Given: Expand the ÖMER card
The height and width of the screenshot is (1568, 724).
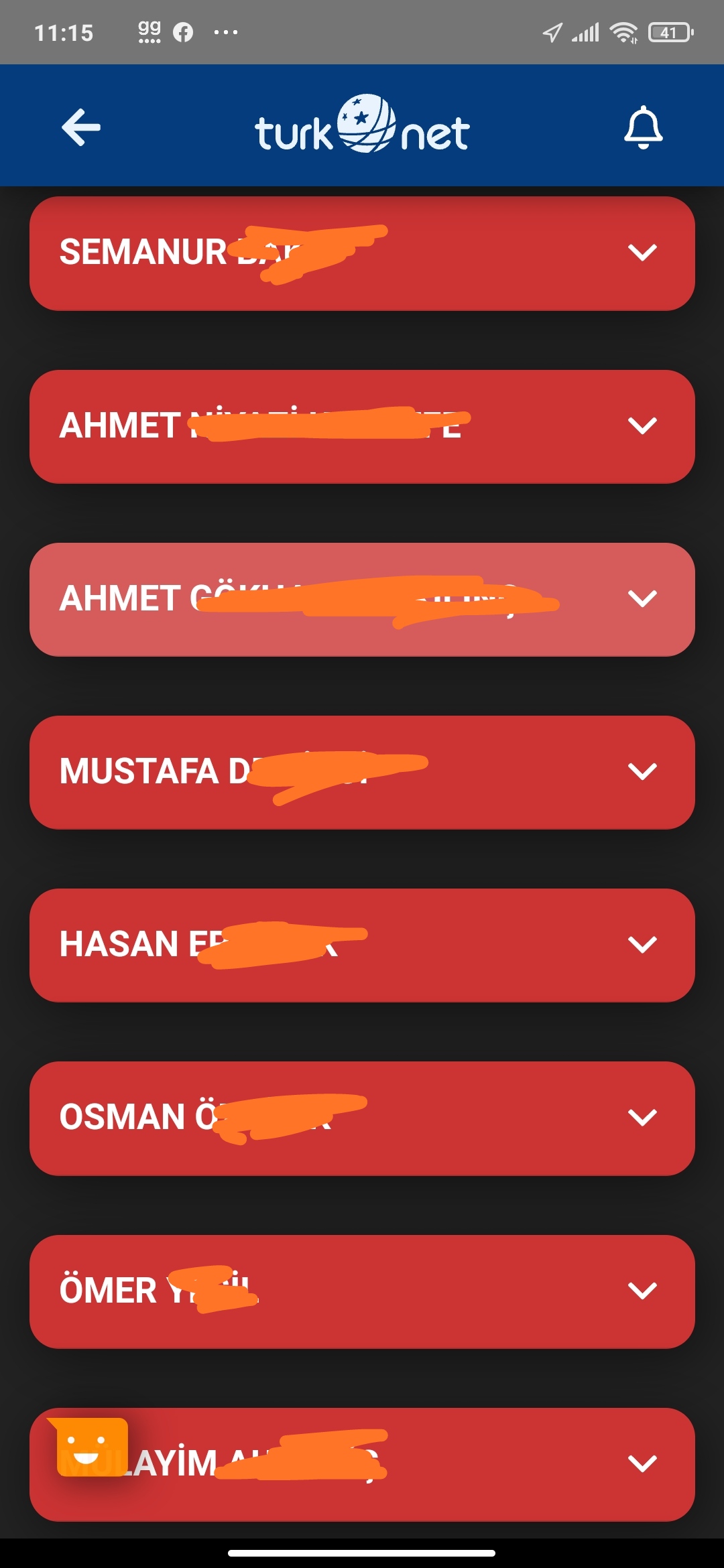Looking at the screenshot, I should click(362, 1291).
